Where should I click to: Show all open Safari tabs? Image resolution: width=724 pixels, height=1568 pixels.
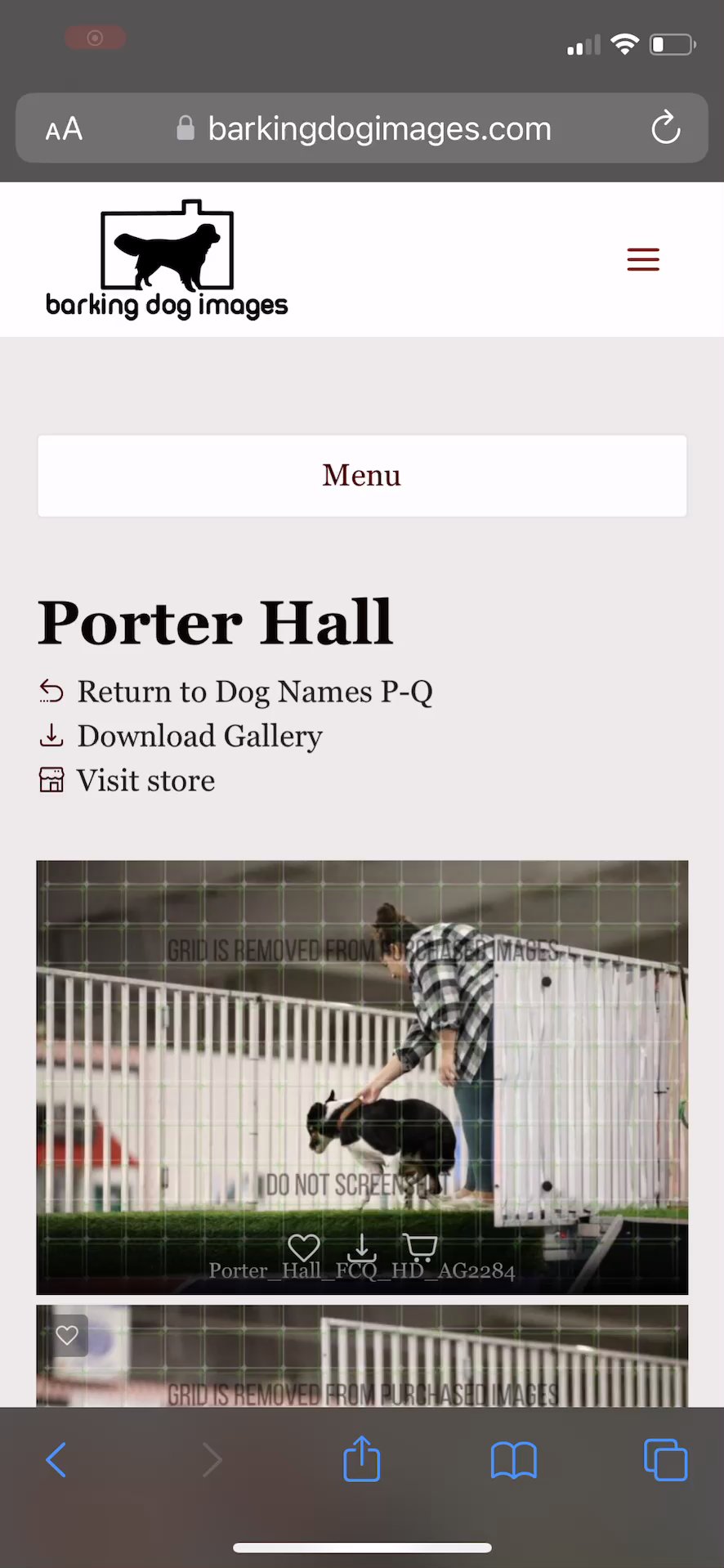tap(665, 1460)
